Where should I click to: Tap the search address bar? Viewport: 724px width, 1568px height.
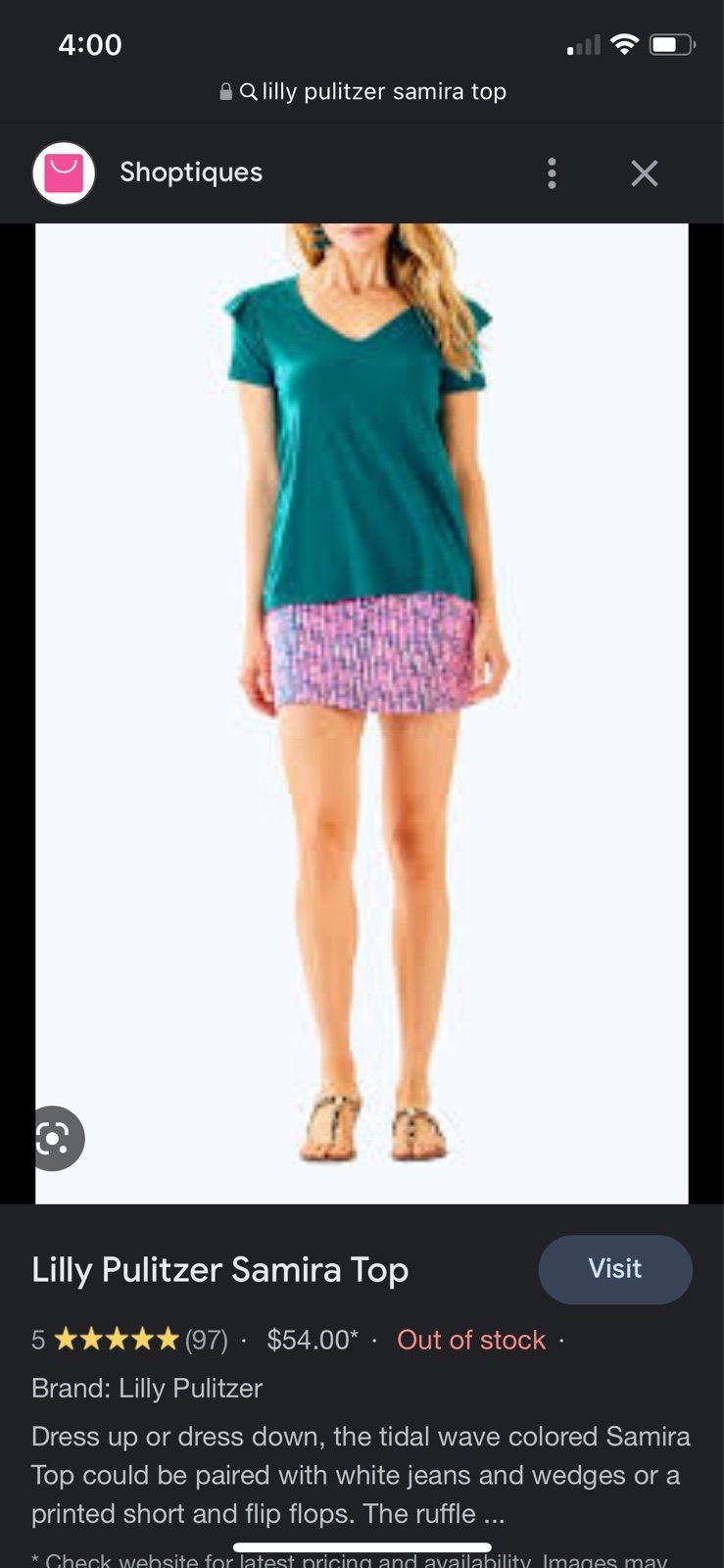click(362, 91)
